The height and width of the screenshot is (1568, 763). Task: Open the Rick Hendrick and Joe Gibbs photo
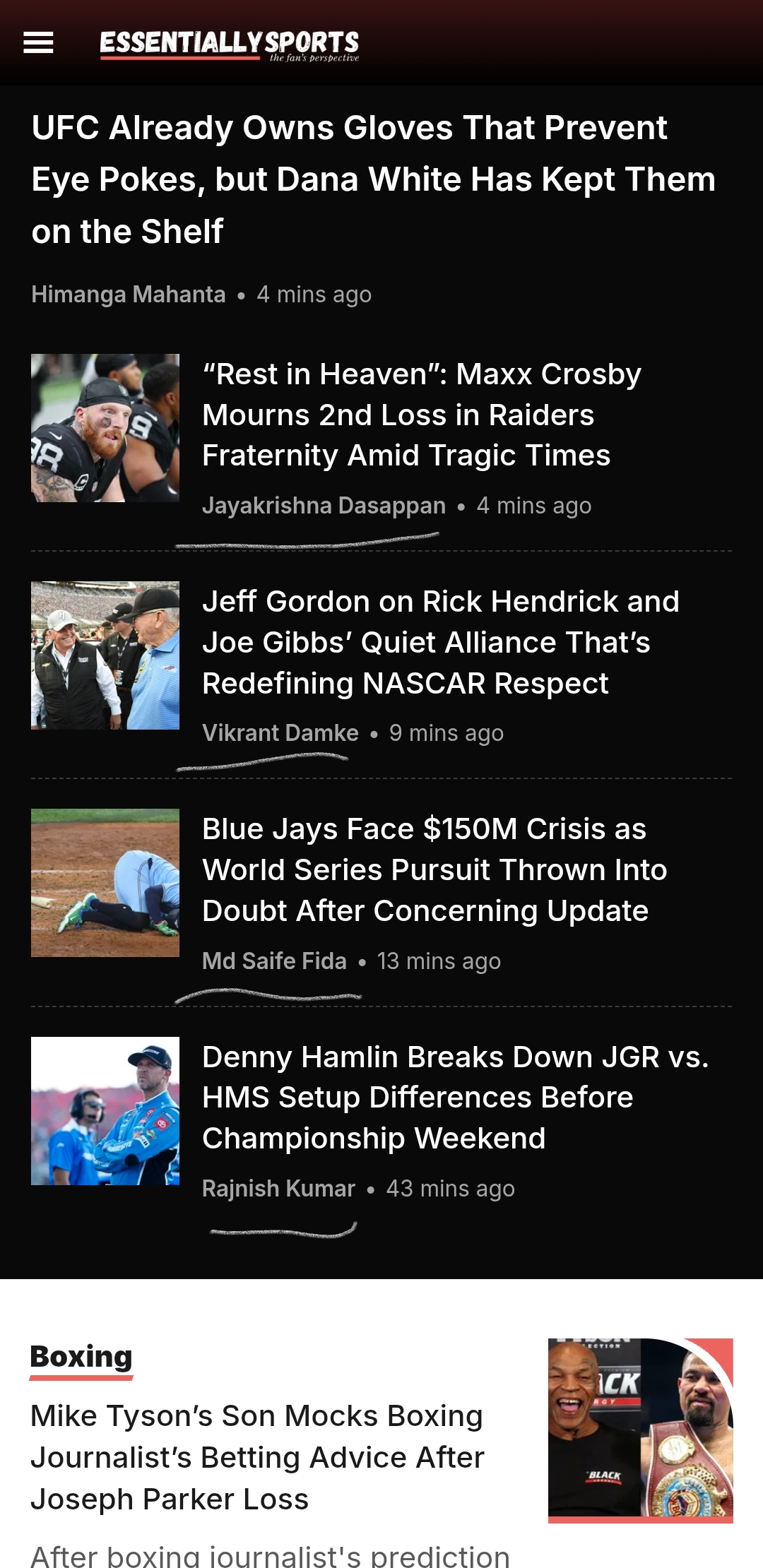(x=105, y=655)
